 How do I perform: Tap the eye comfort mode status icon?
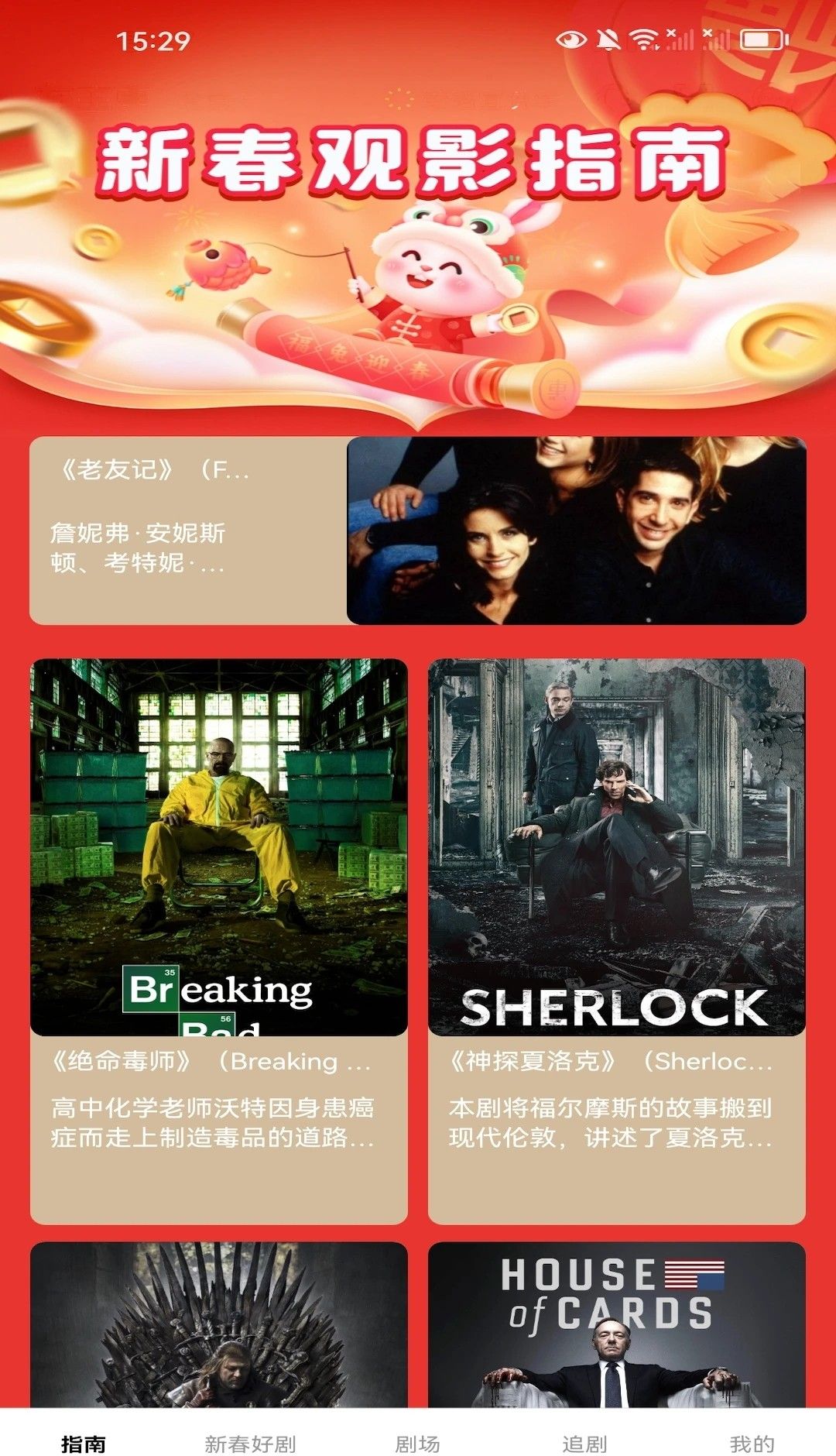coord(571,37)
